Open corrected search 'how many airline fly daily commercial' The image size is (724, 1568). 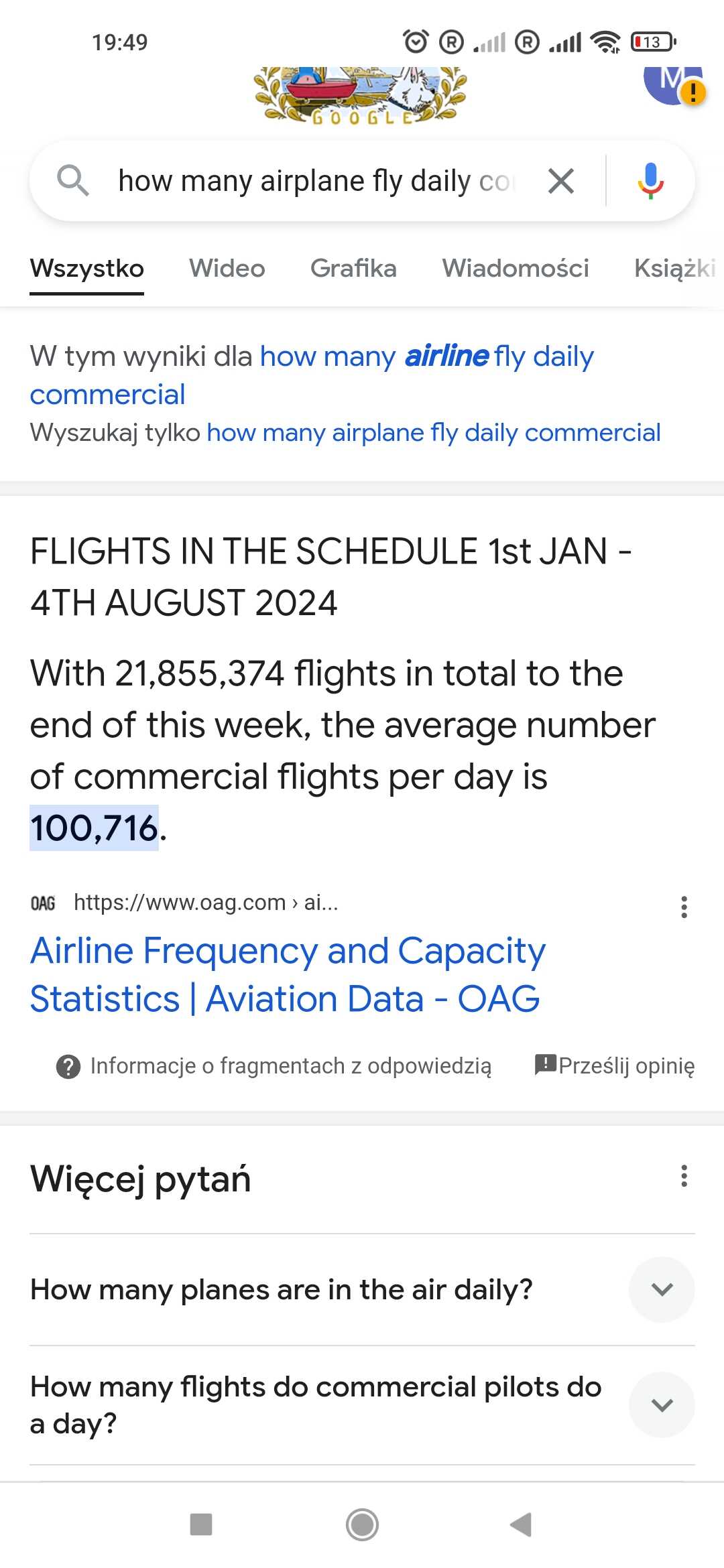click(312, 375)
